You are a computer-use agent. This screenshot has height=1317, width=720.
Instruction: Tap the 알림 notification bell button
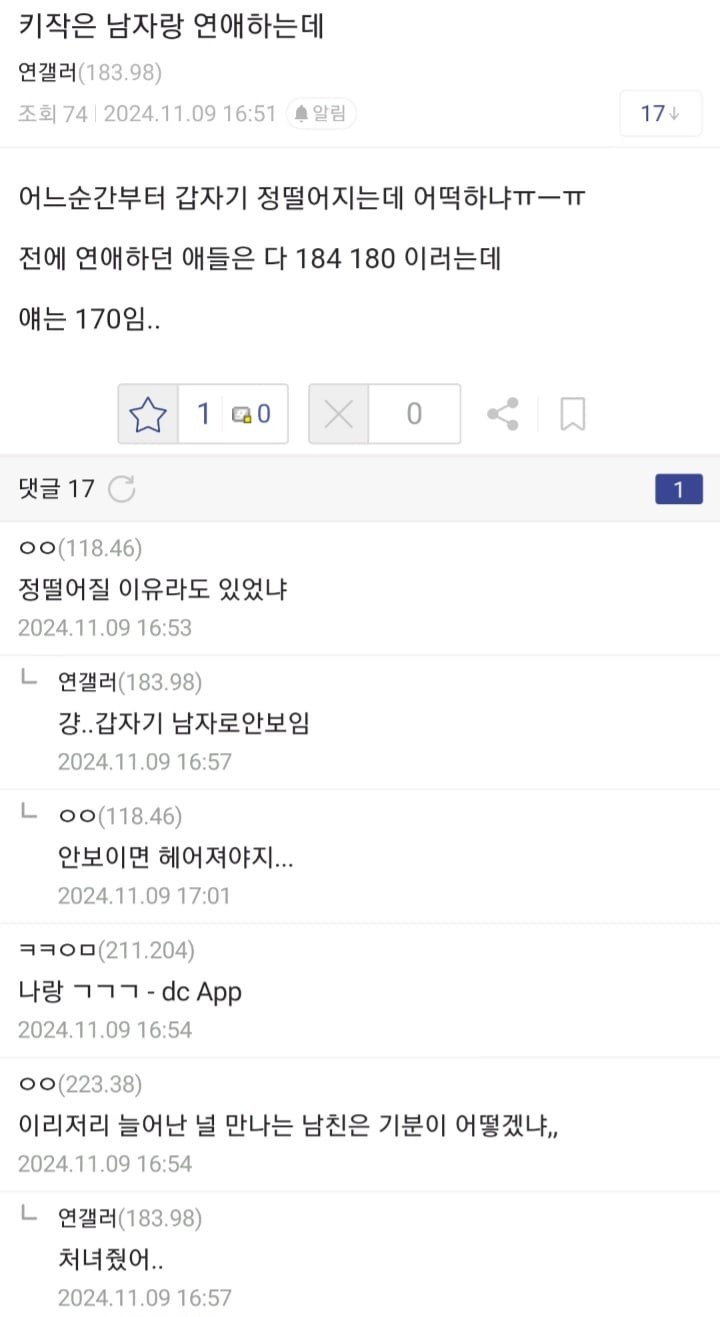pyautogui.click(x=321, y=113)
